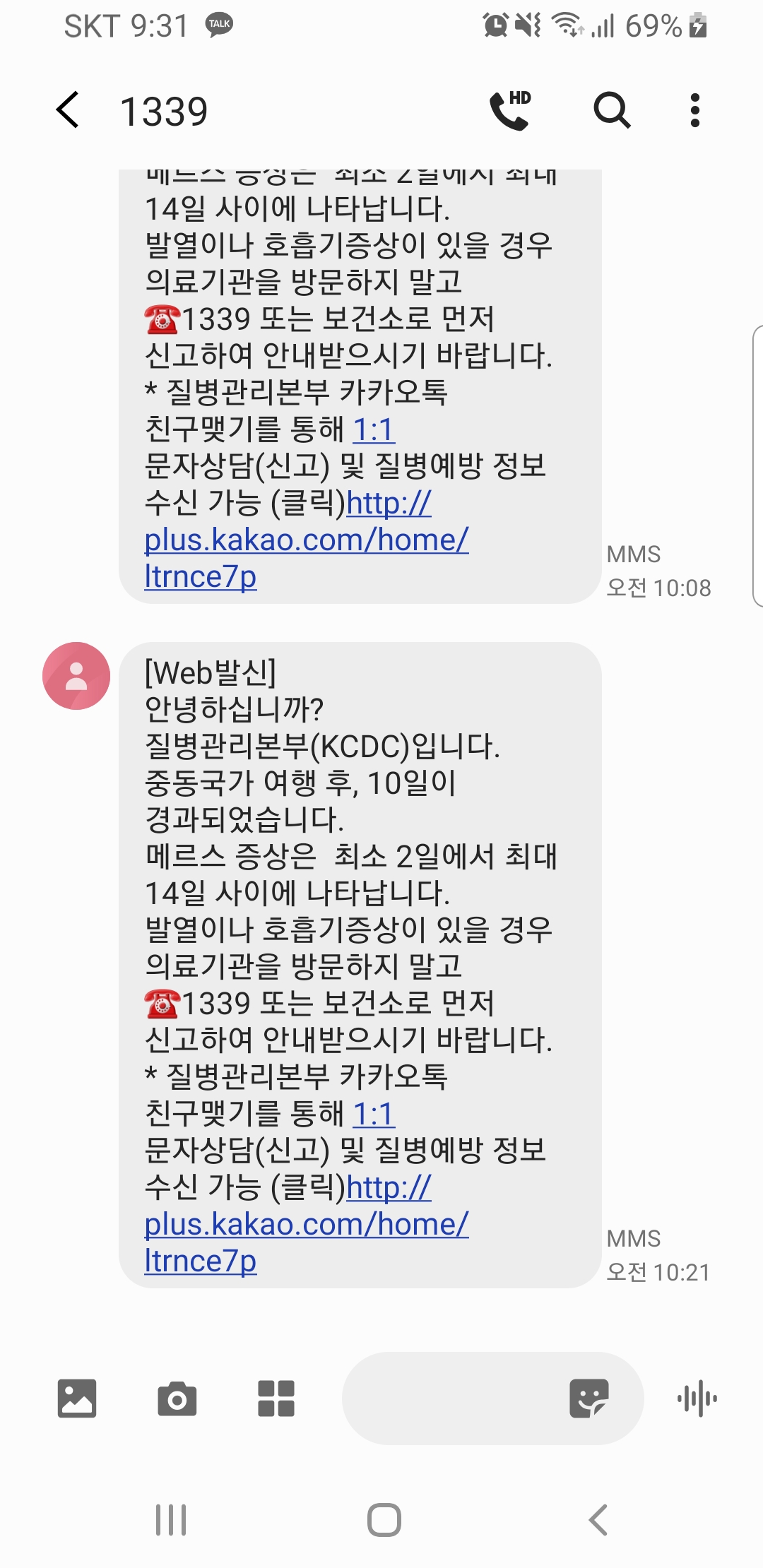Open the attachments grid menu
The image size is (763, 1568).
(x=276, y=1398)
